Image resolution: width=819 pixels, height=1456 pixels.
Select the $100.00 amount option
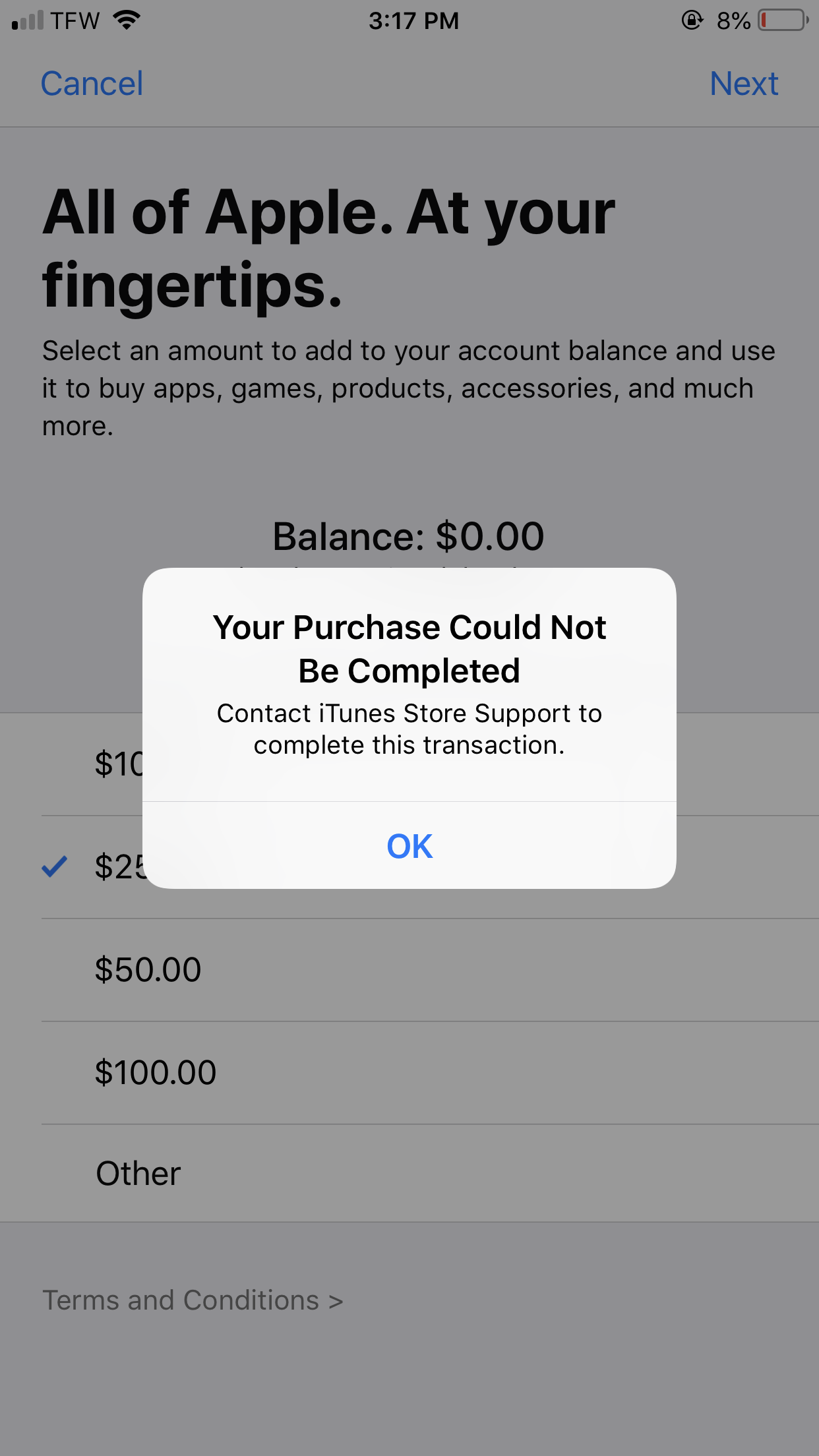click(156, 1072)
